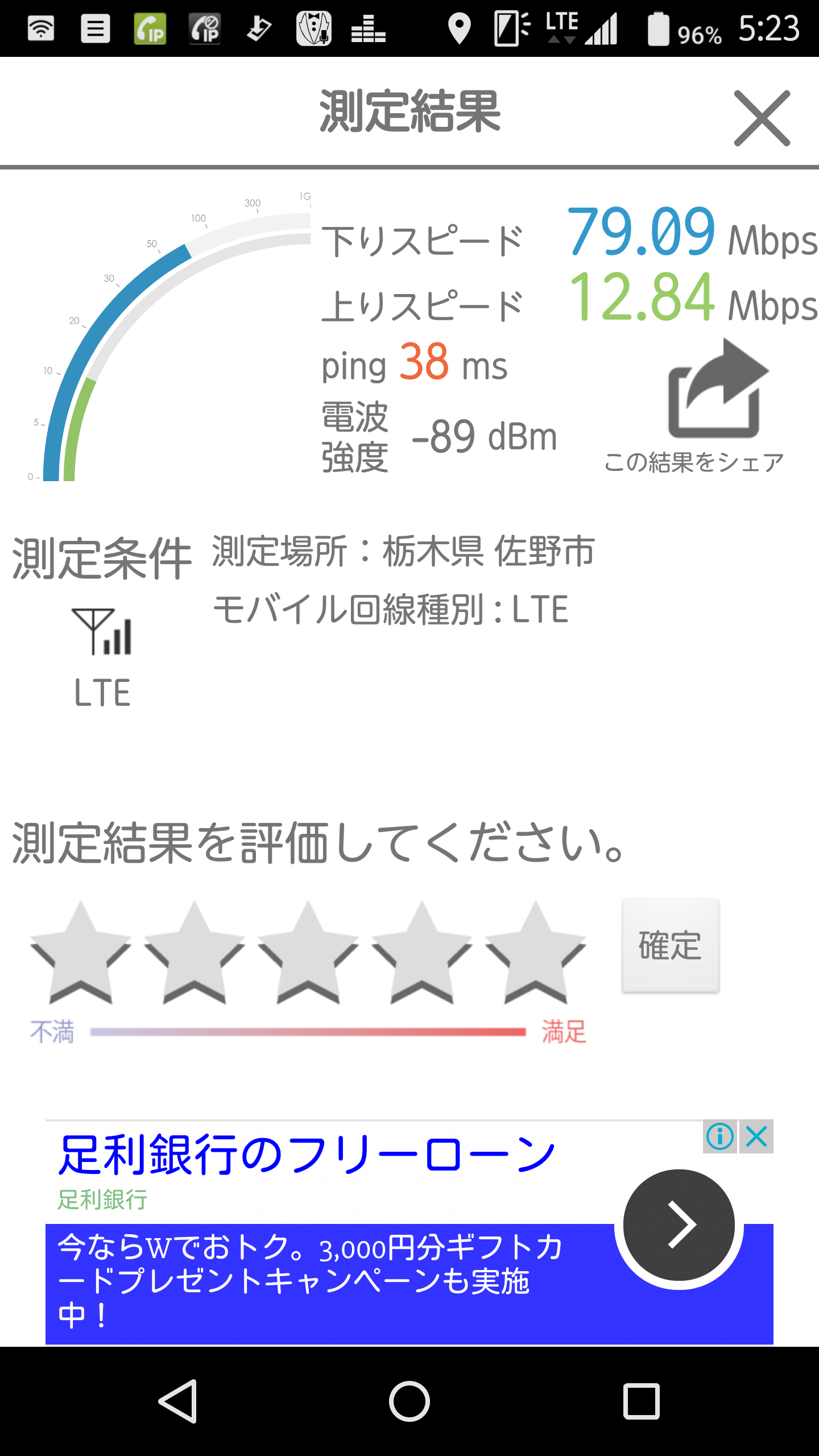Image resolution: width=819 pixels, height=1456 pixels.
Task: Rate the result one star
Action: 80,954
